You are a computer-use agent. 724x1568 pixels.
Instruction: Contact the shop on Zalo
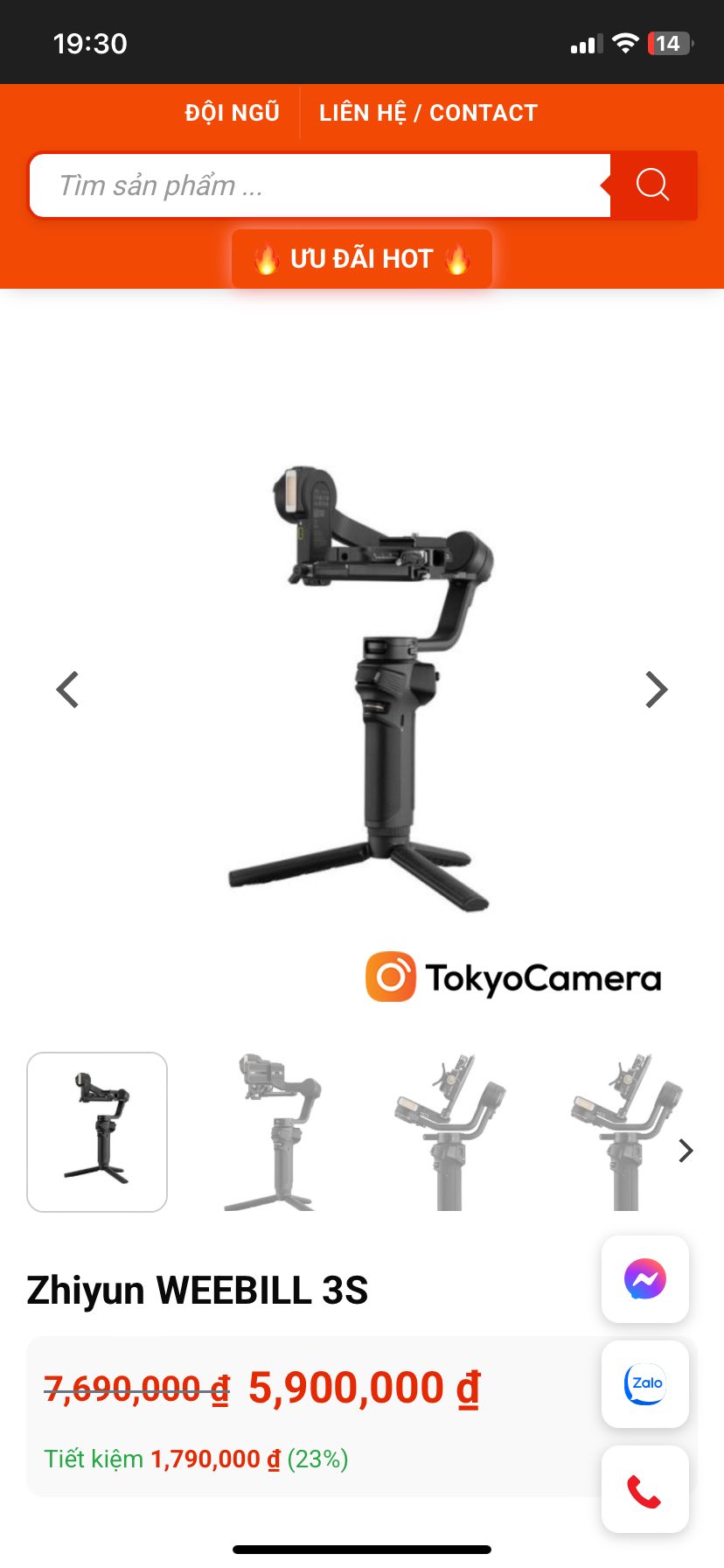point(645,1384)
